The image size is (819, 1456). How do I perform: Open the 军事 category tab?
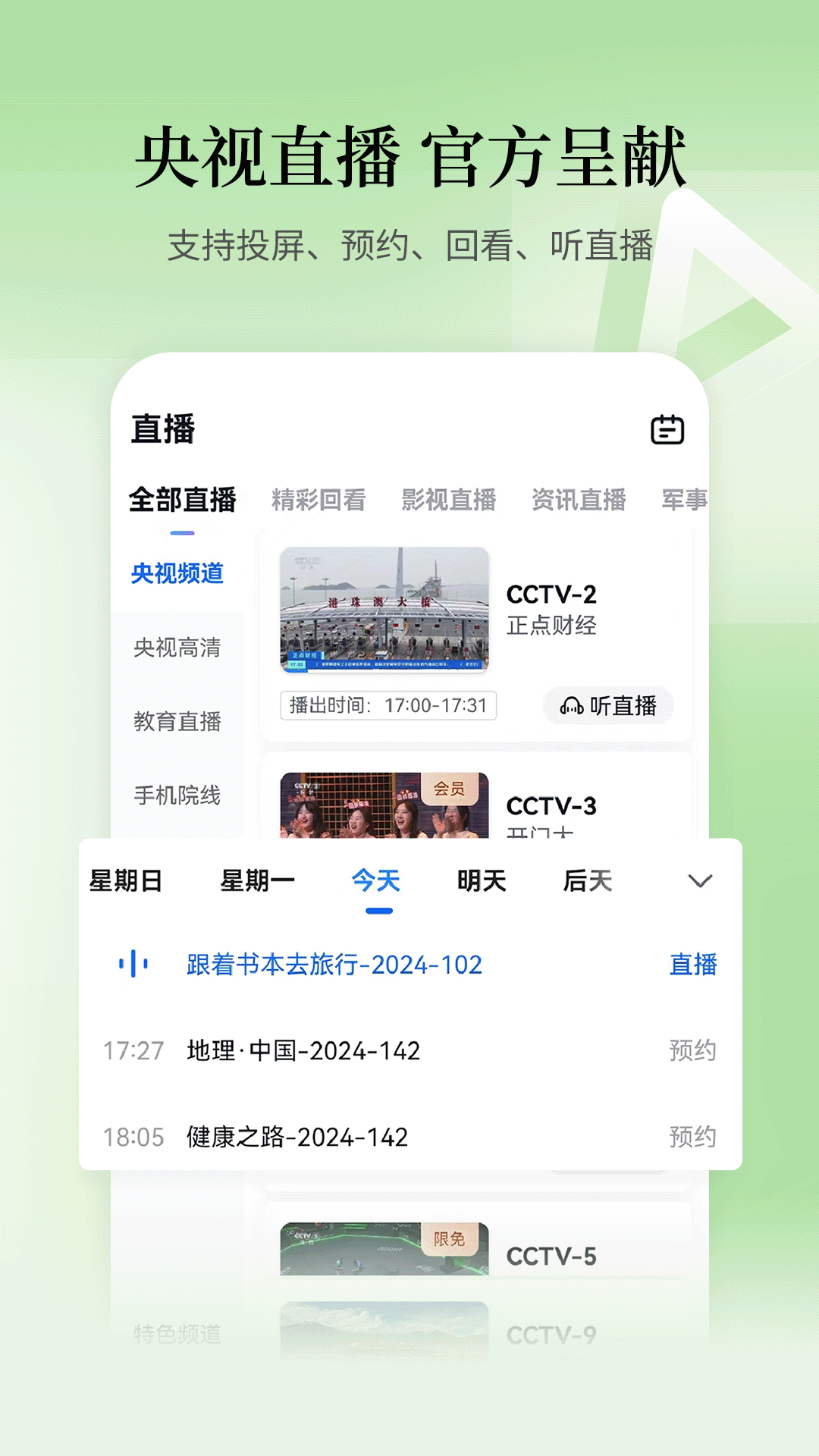coord(684,499)
